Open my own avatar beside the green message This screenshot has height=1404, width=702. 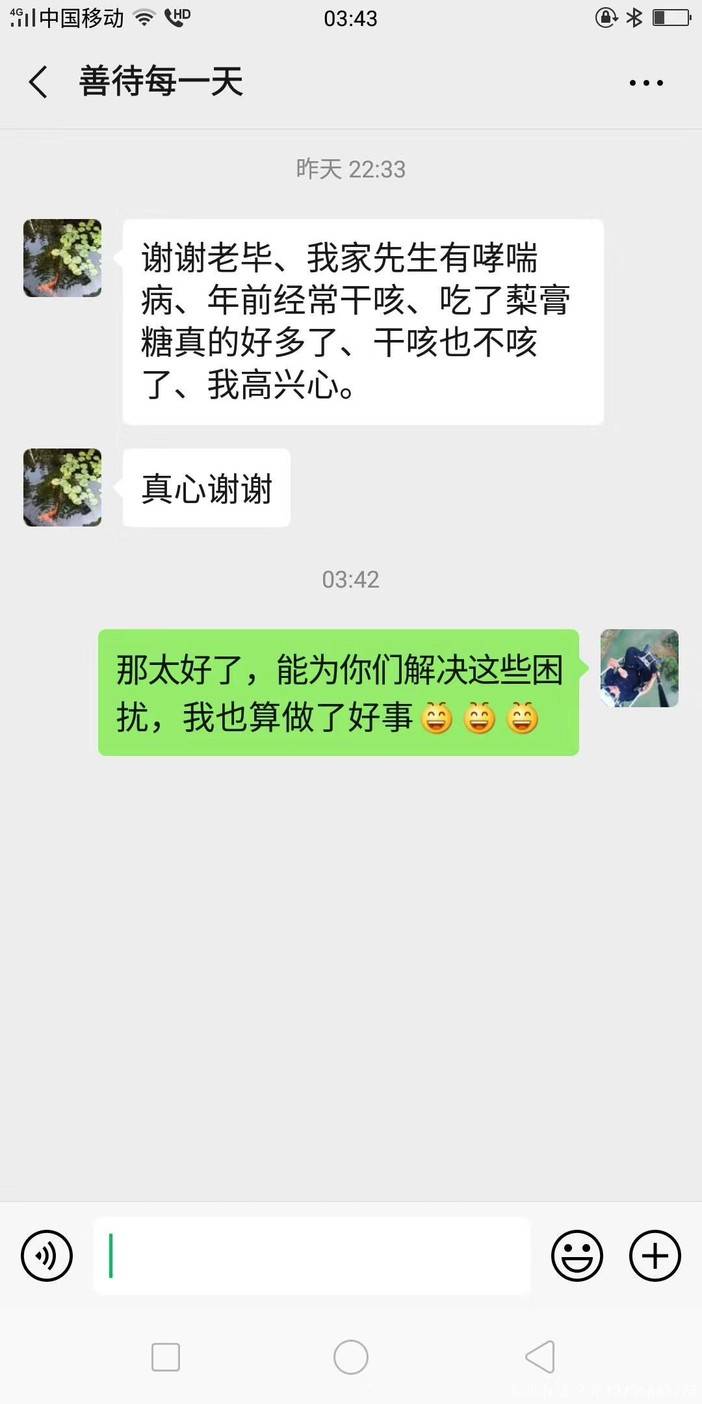[639, 668]
